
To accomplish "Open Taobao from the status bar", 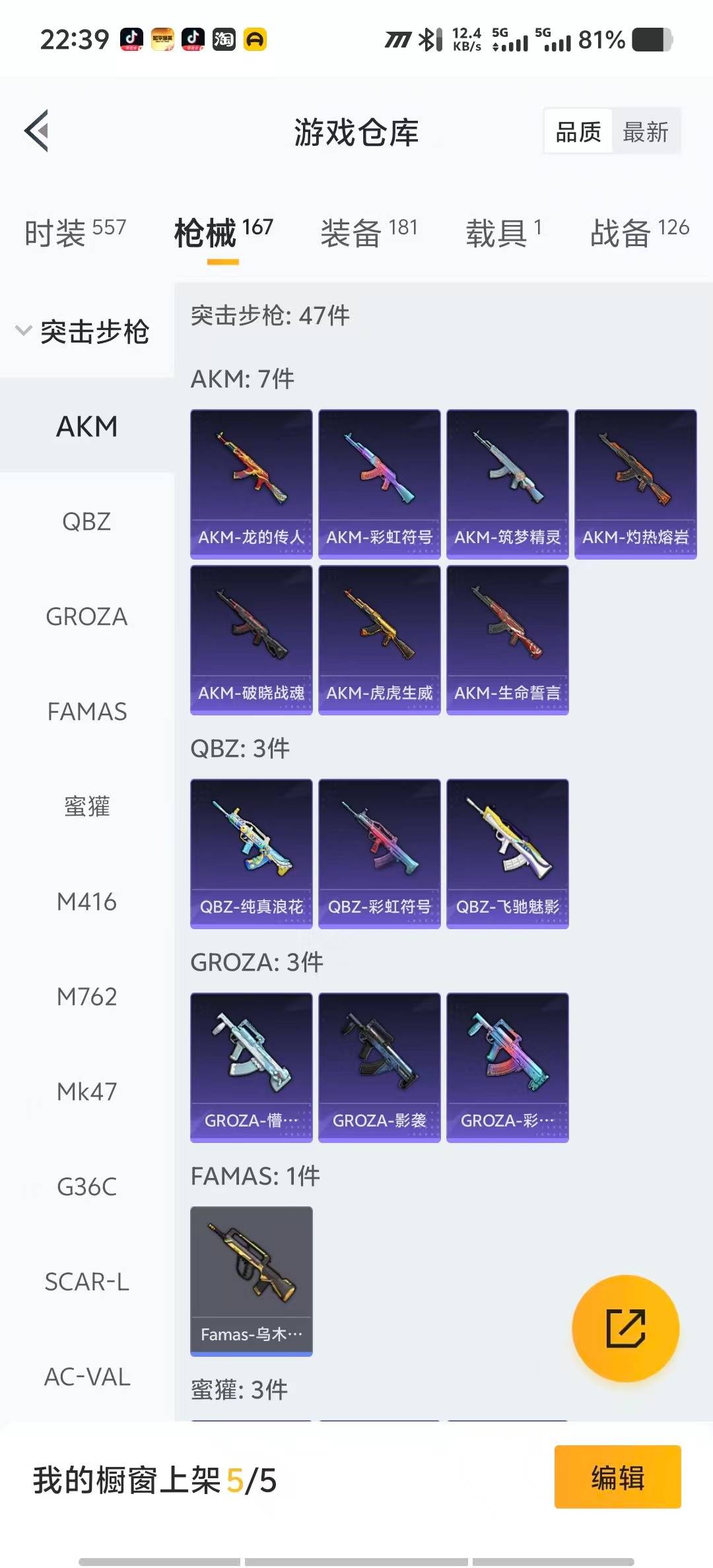I will 224,40.
